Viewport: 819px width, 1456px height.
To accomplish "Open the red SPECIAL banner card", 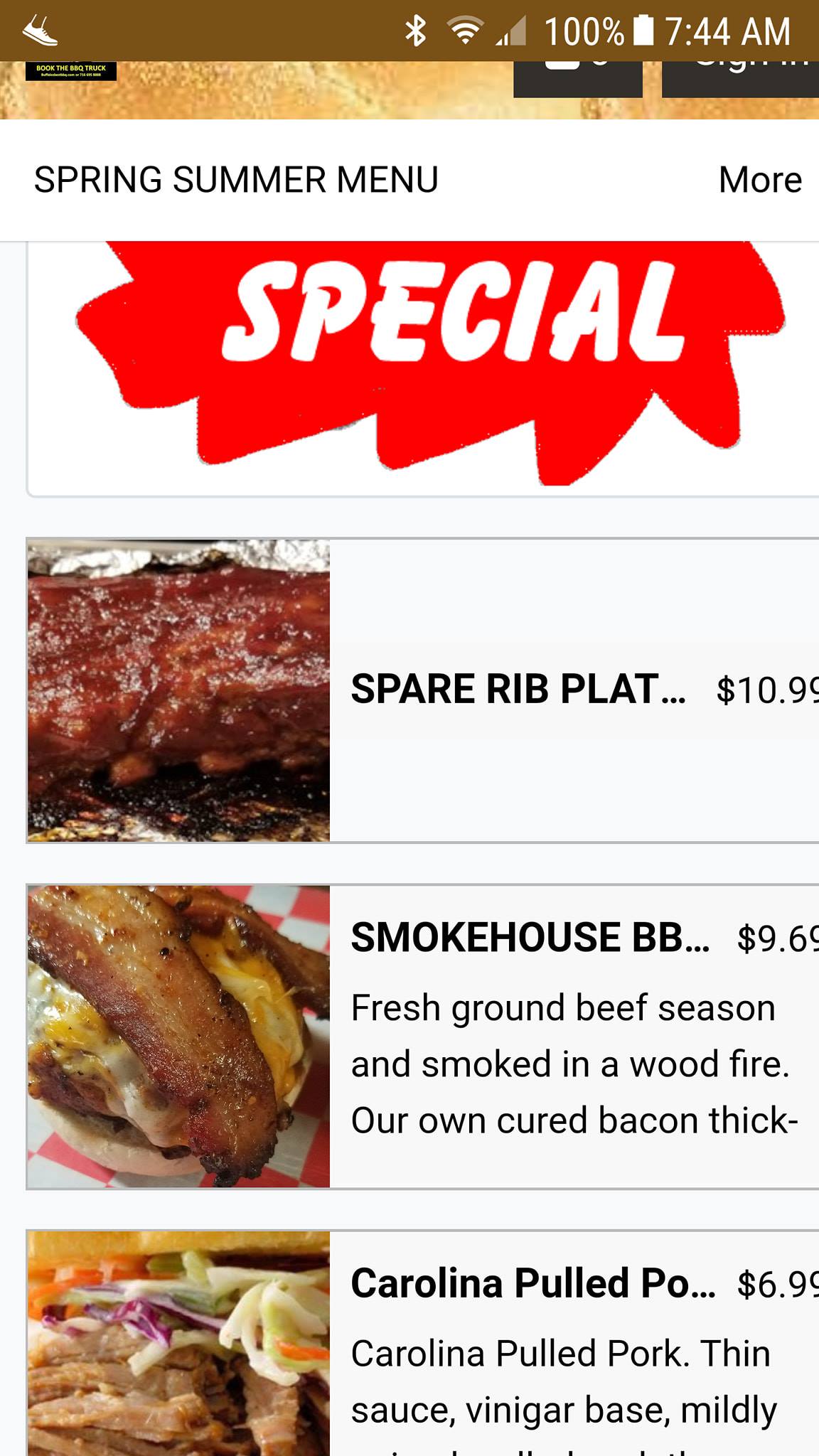I will (x=427, y=363).
